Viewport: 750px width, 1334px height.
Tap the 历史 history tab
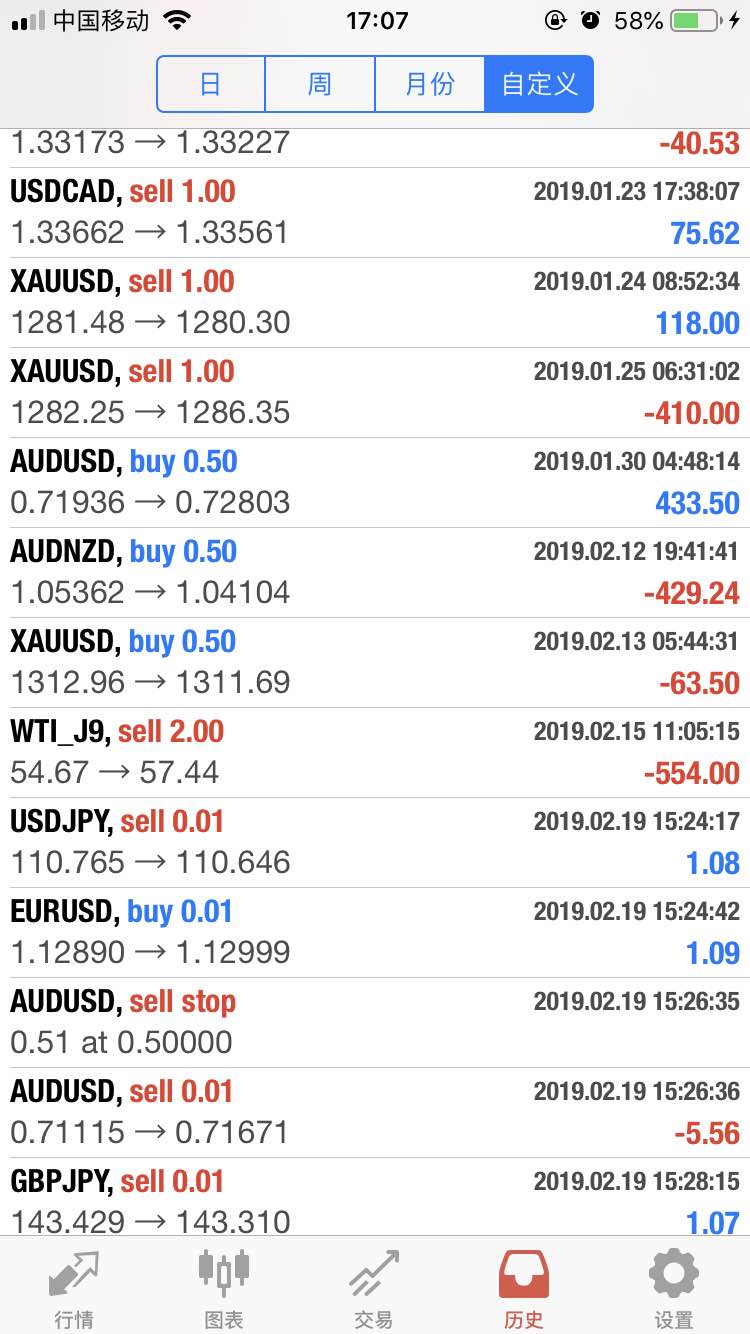[524, 1288]
